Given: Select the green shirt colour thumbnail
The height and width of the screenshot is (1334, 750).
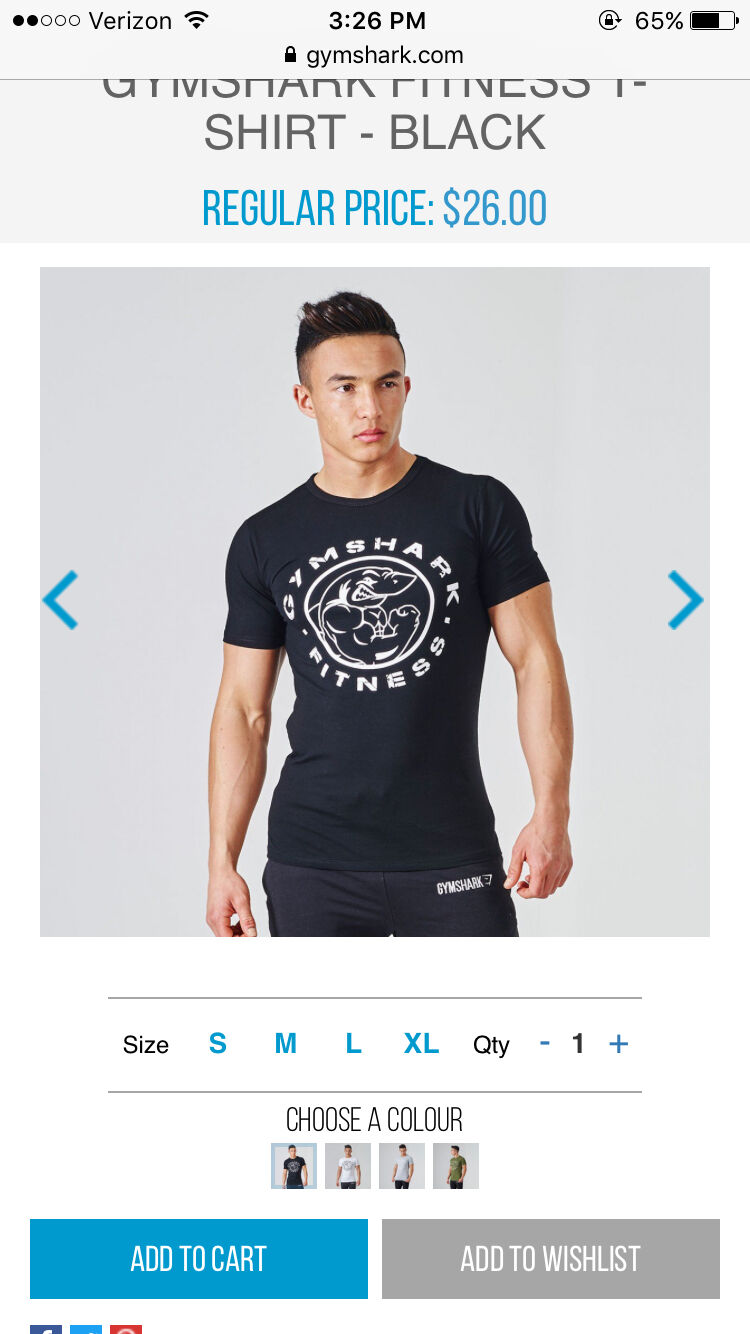Looking at the screenshot, I should pyautogui.click(x=456, y=1166).
